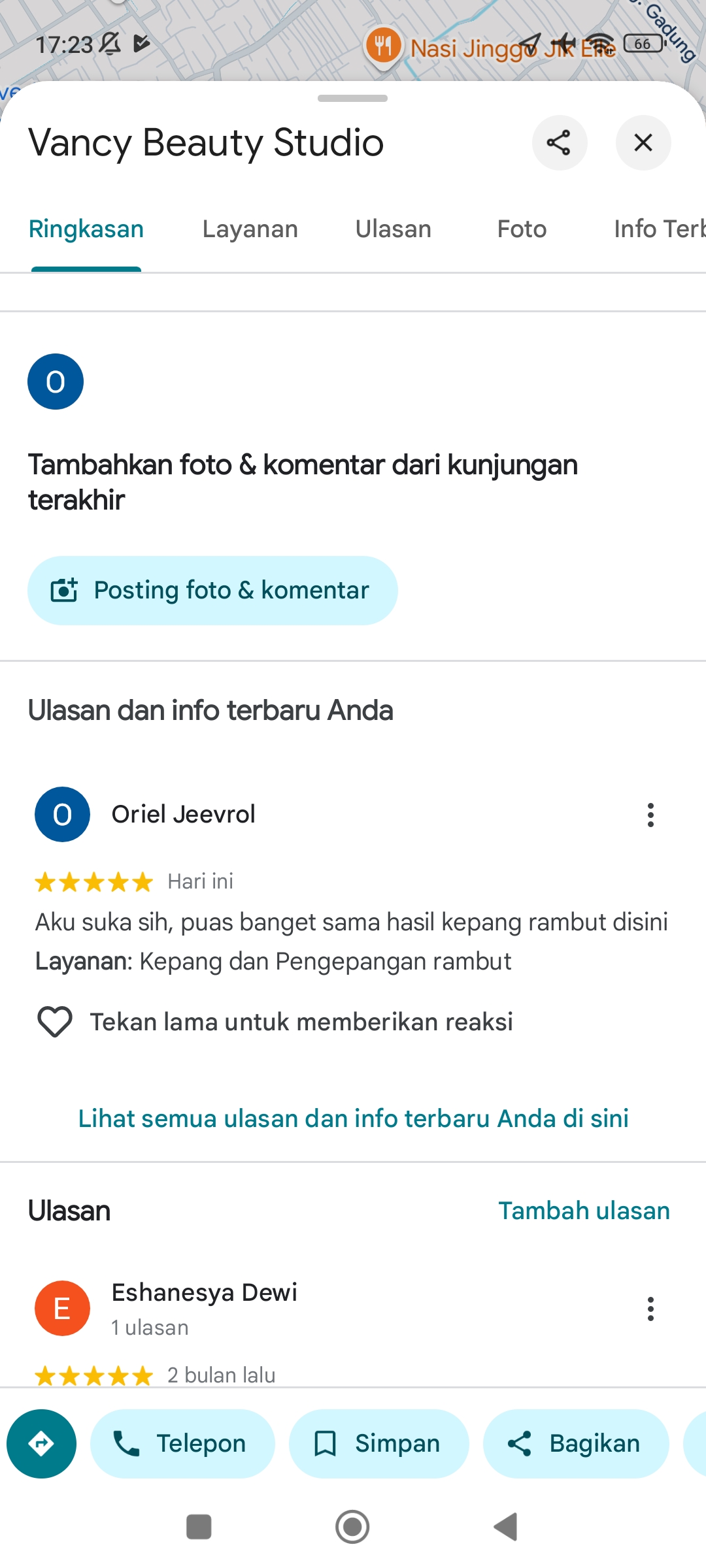The height and width of the screenshot is (1568, 706).
Task: Open Eshanesya Dewi's reviewer profile
Action: (x=204, y=1292)
